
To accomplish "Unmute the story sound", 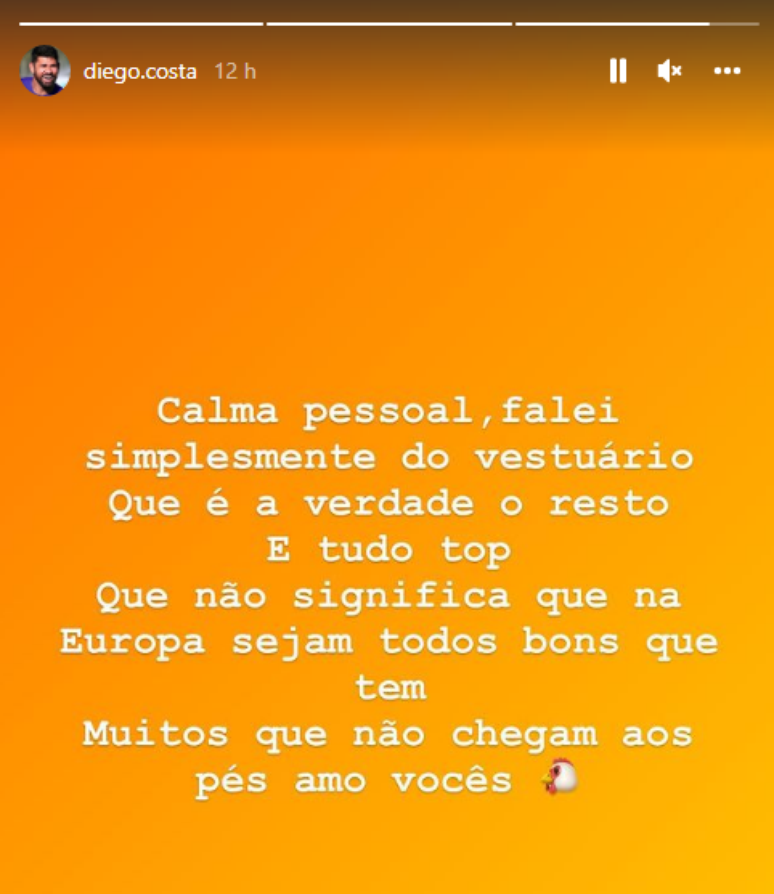I will tap(669, 71).
